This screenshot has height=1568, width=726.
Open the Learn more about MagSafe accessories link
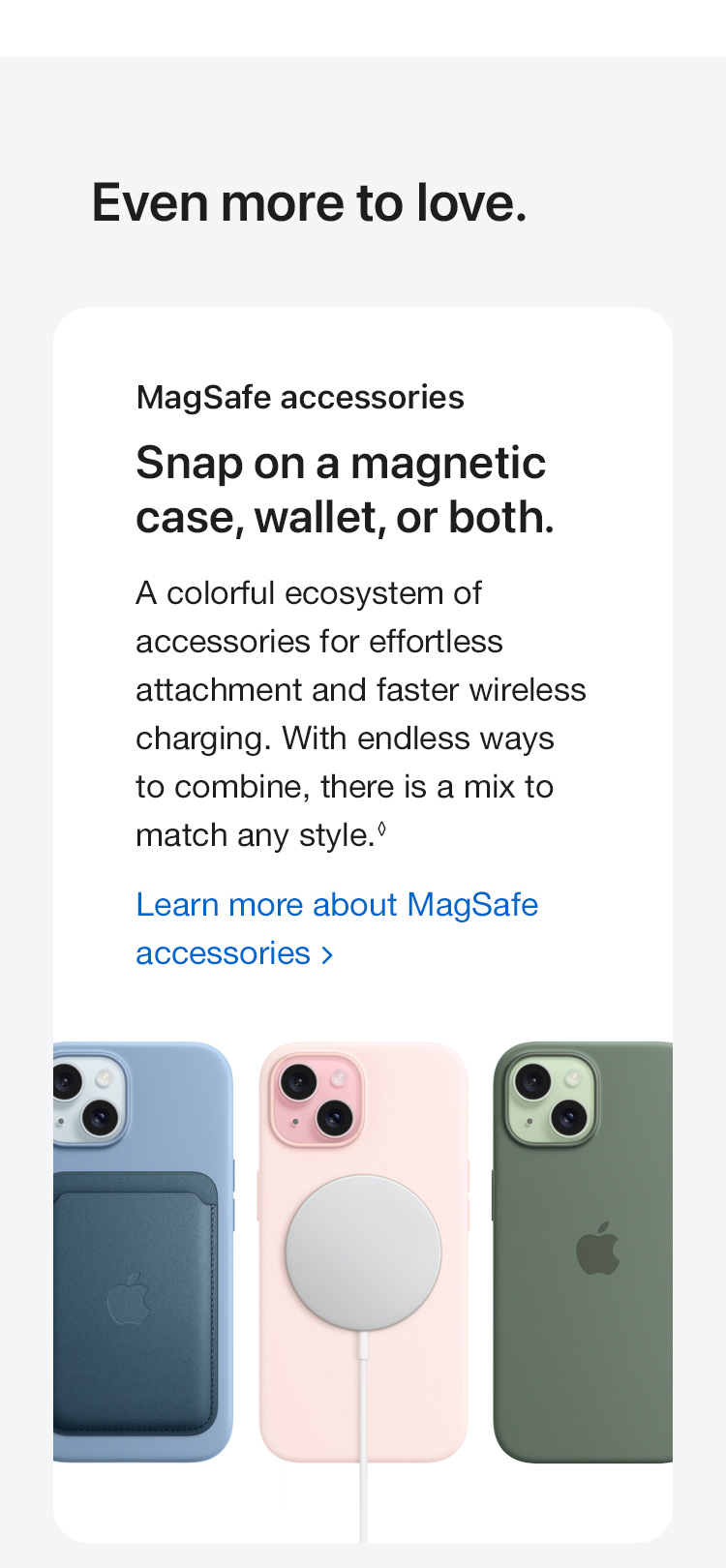pos(336,906)
